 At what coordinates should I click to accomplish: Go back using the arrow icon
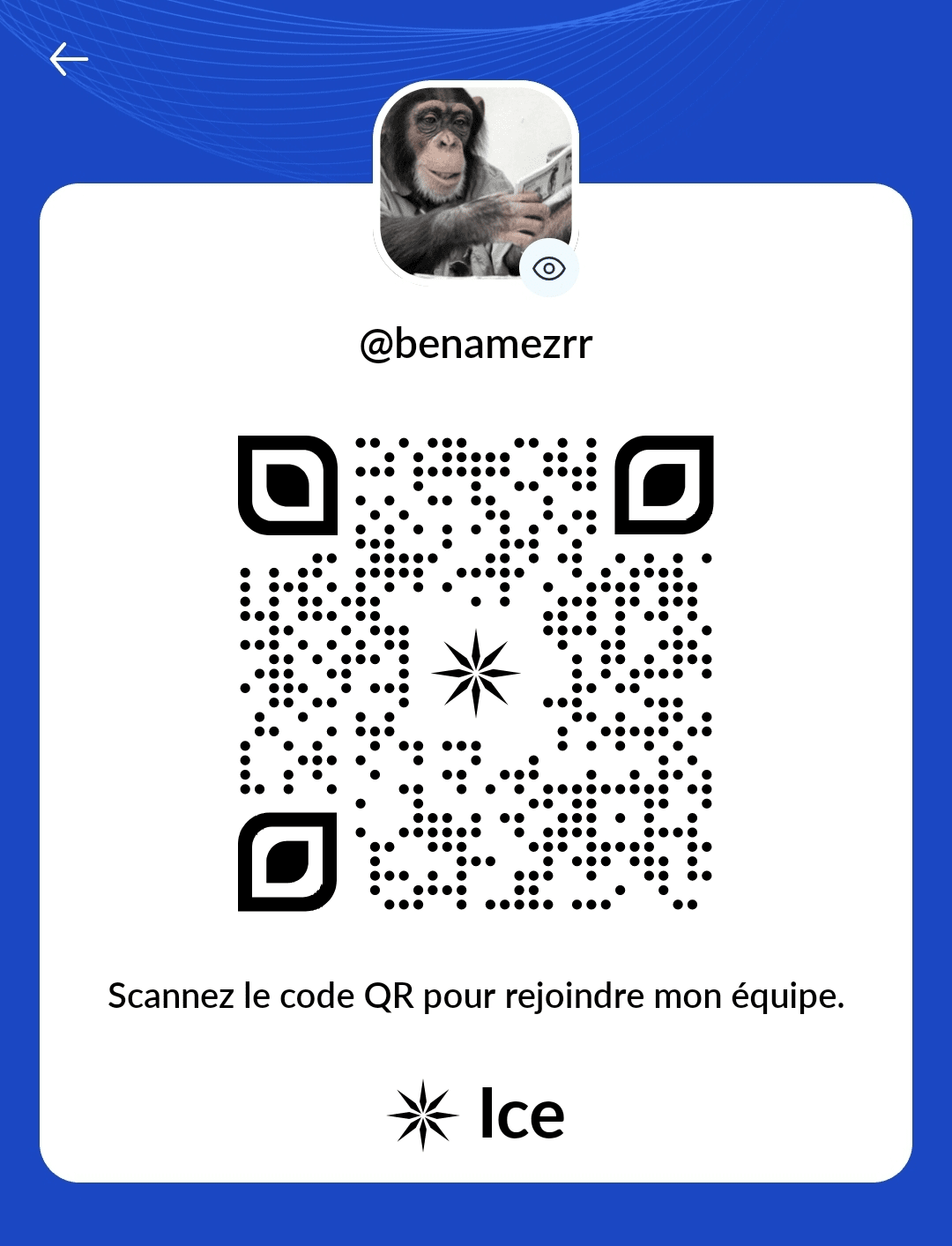(69, 59)
